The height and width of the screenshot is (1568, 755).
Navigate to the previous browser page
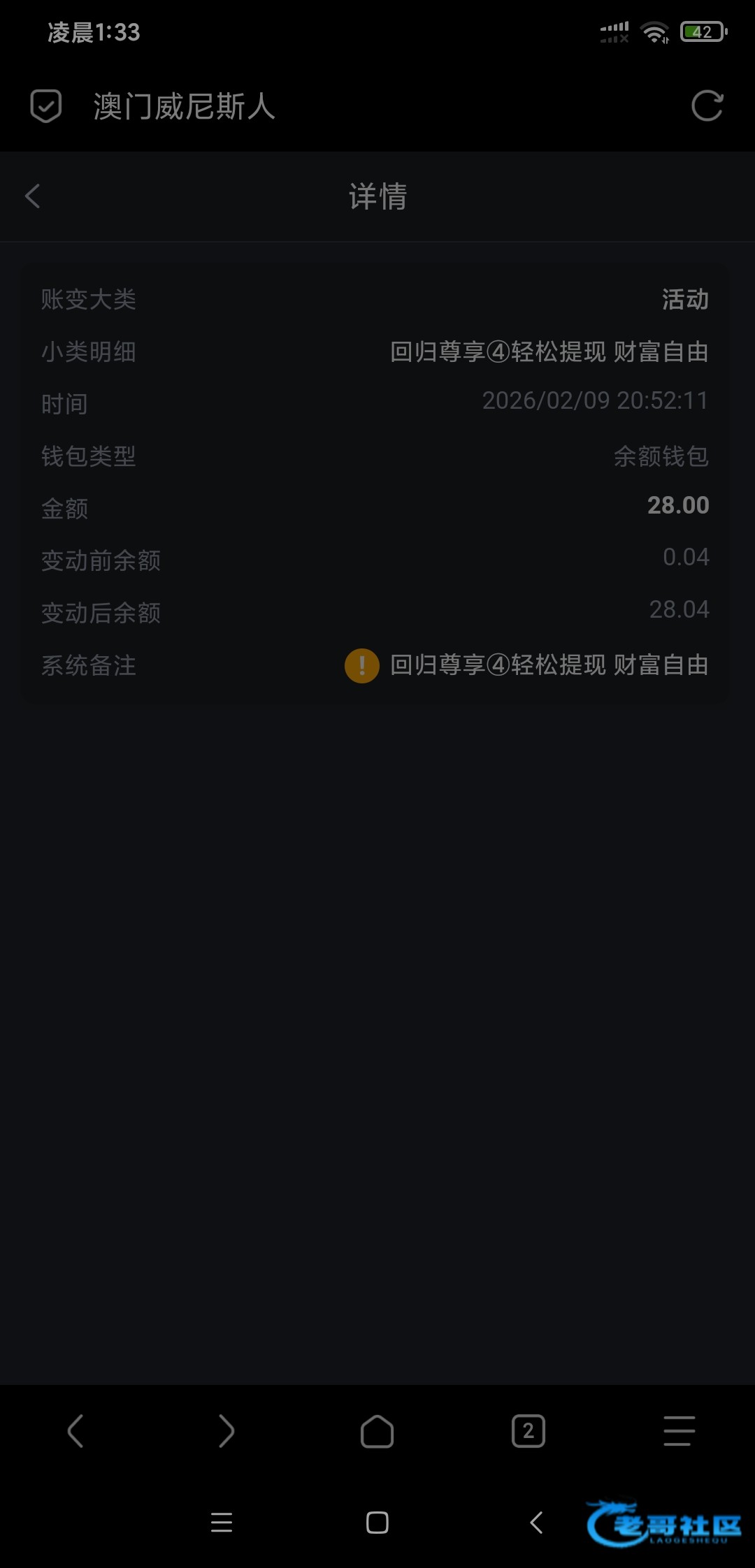coord(75,1431)
